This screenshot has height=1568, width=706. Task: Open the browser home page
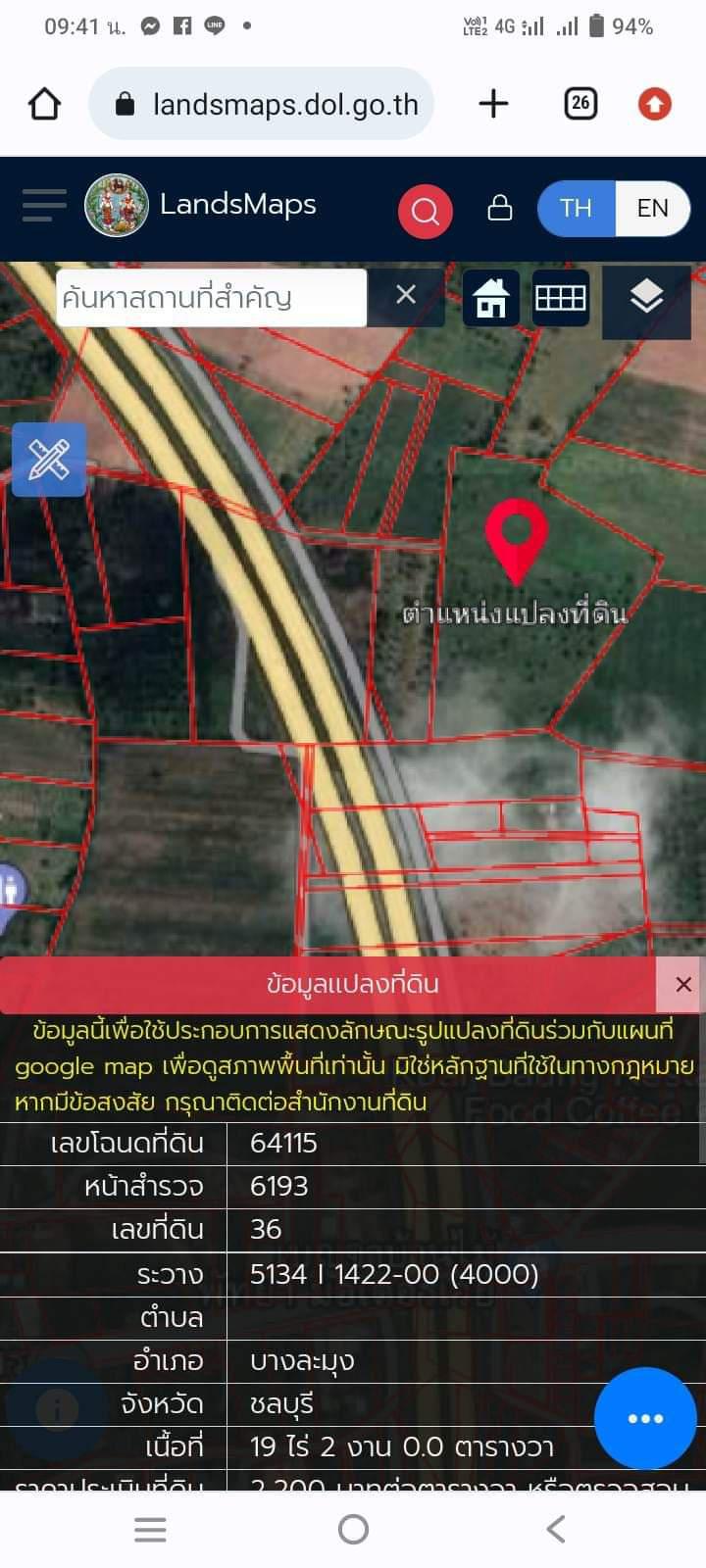click(45, 103)
